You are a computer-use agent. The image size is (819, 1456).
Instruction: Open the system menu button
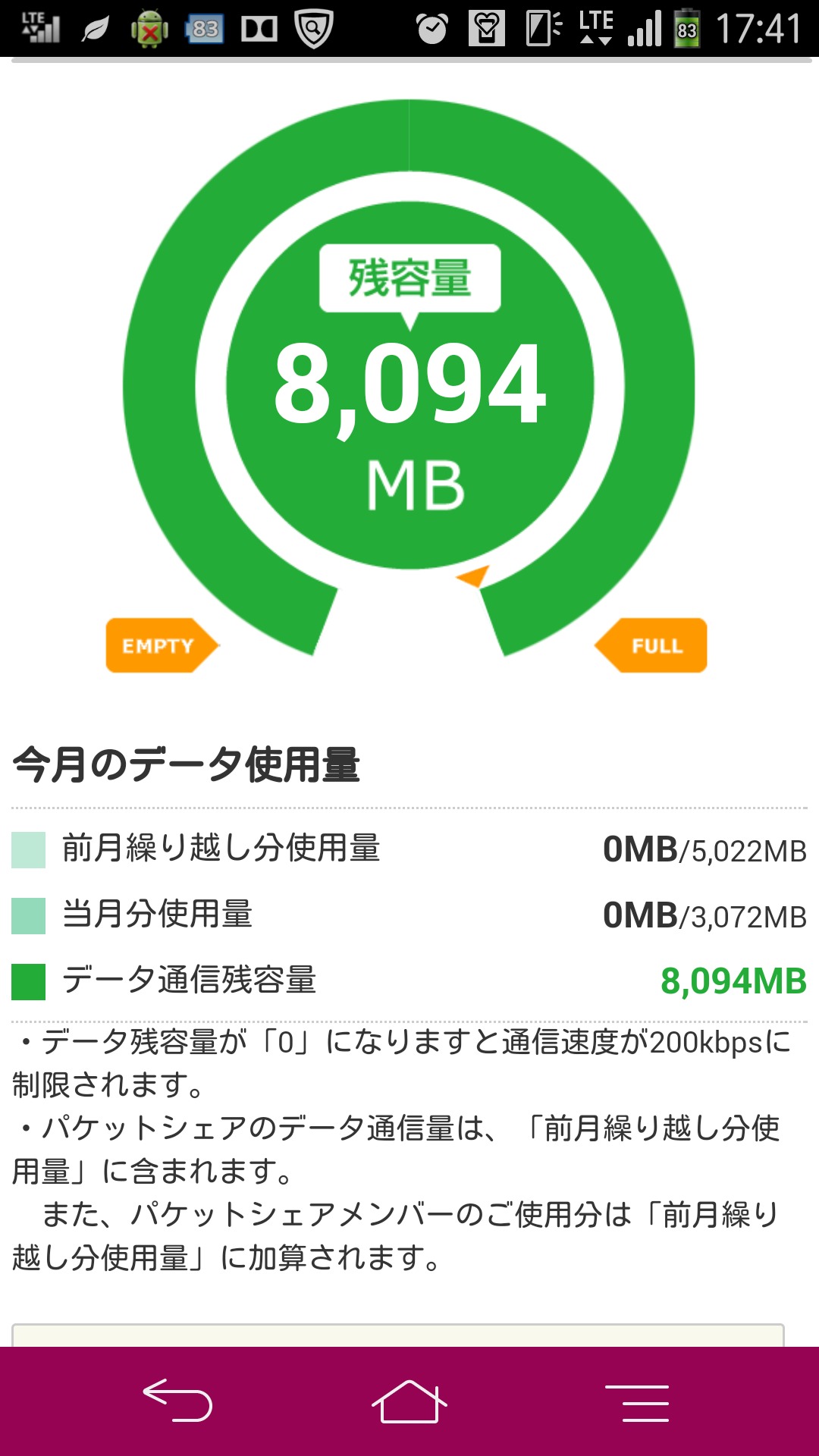[639, 1402]
